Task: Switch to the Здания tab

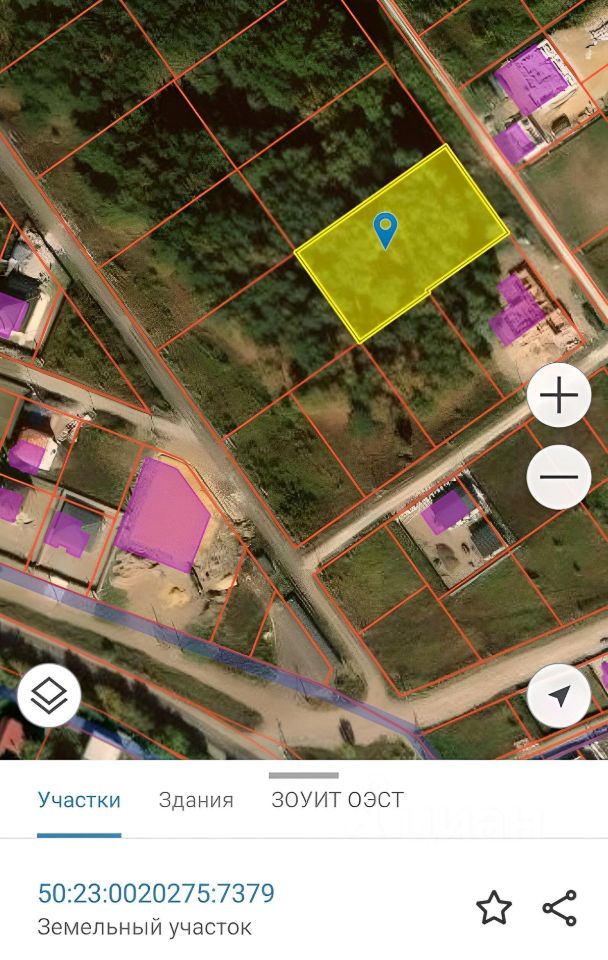Action: (x=196, y=800)
